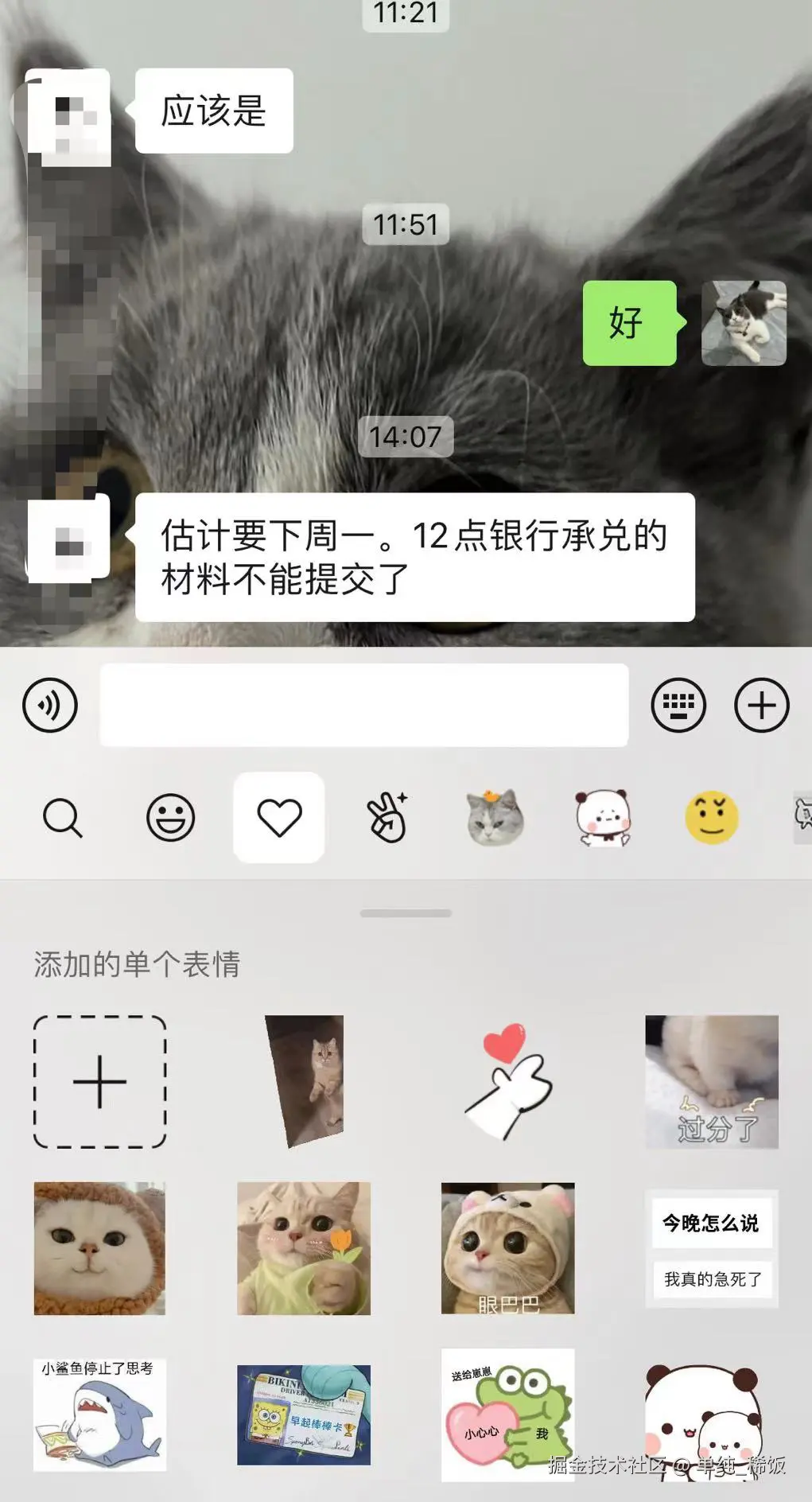Viewport: 812px width, 1502px height.
Task: Tap the message text field
Action: (x=363, y=705)
